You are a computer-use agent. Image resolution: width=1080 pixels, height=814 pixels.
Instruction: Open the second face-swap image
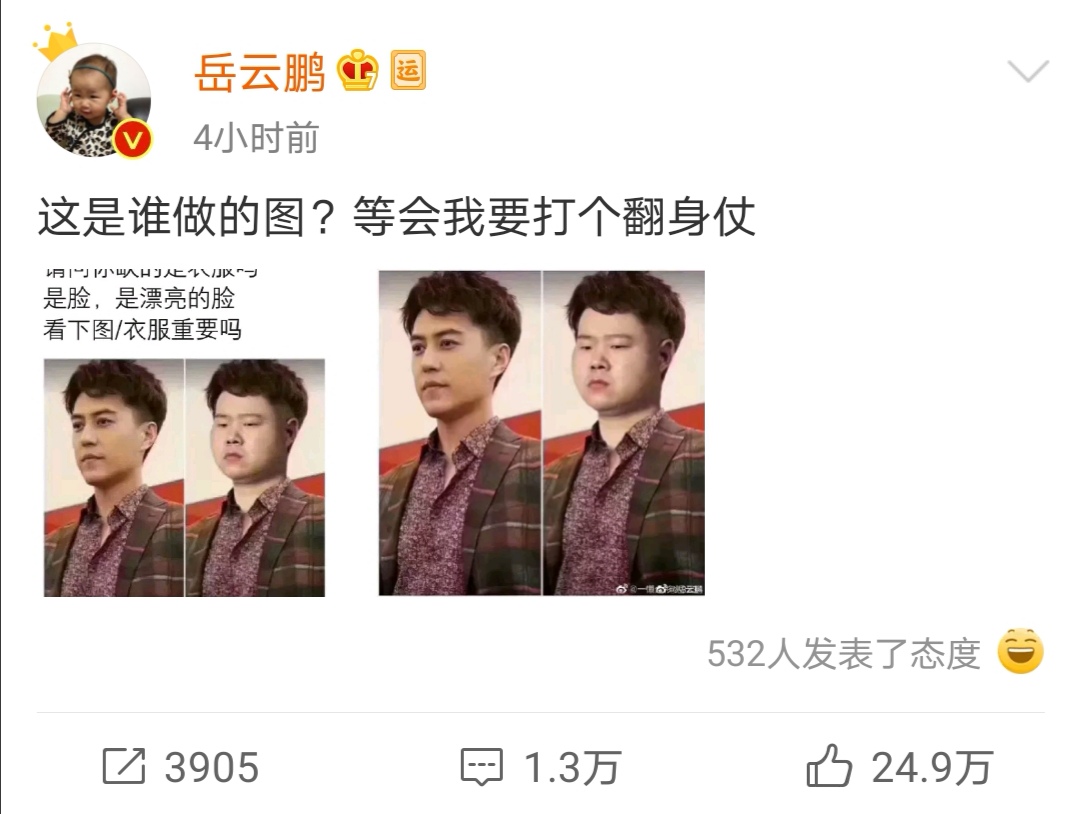click(541, 433)
